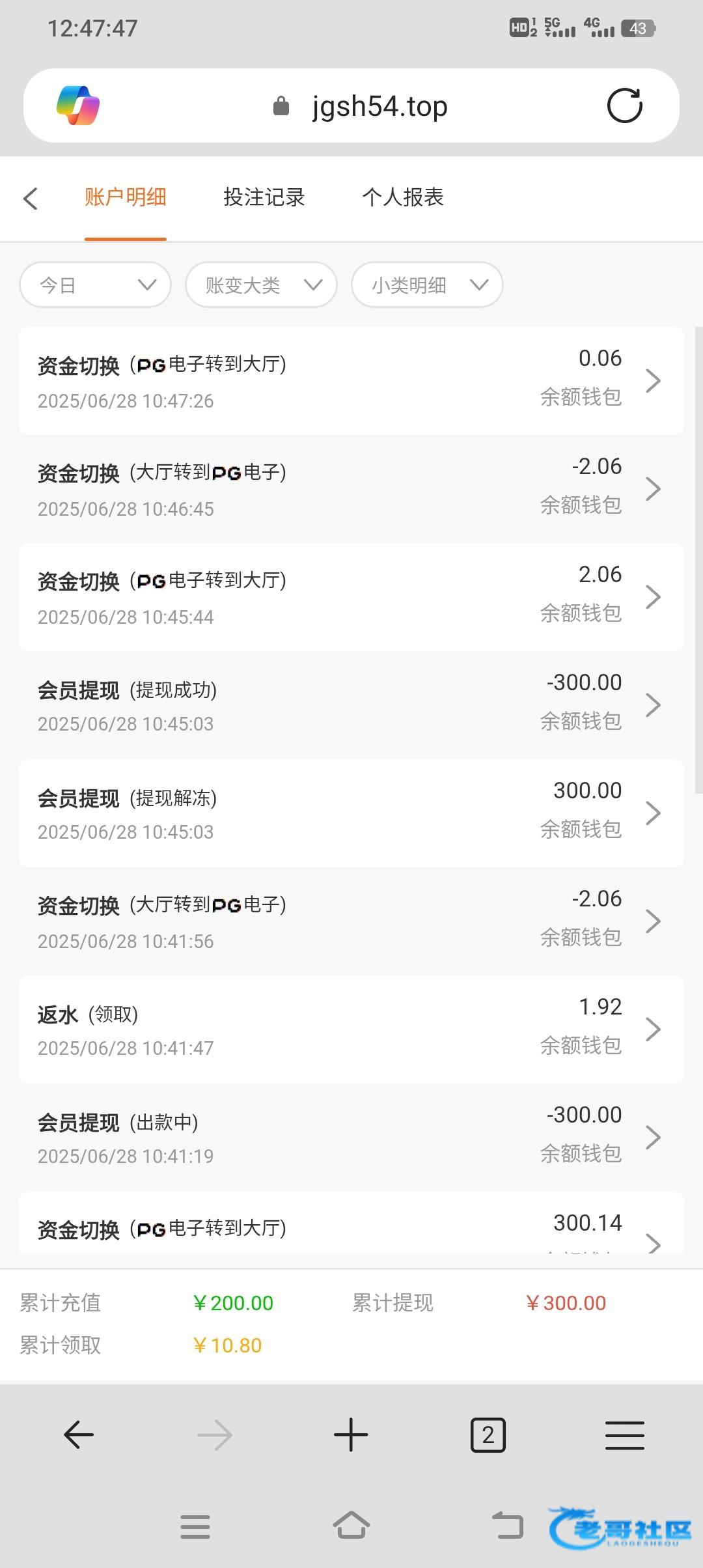Tap the jgsh54.top address bar
The width and height of the screenshot is (703, 1568).
351,105
